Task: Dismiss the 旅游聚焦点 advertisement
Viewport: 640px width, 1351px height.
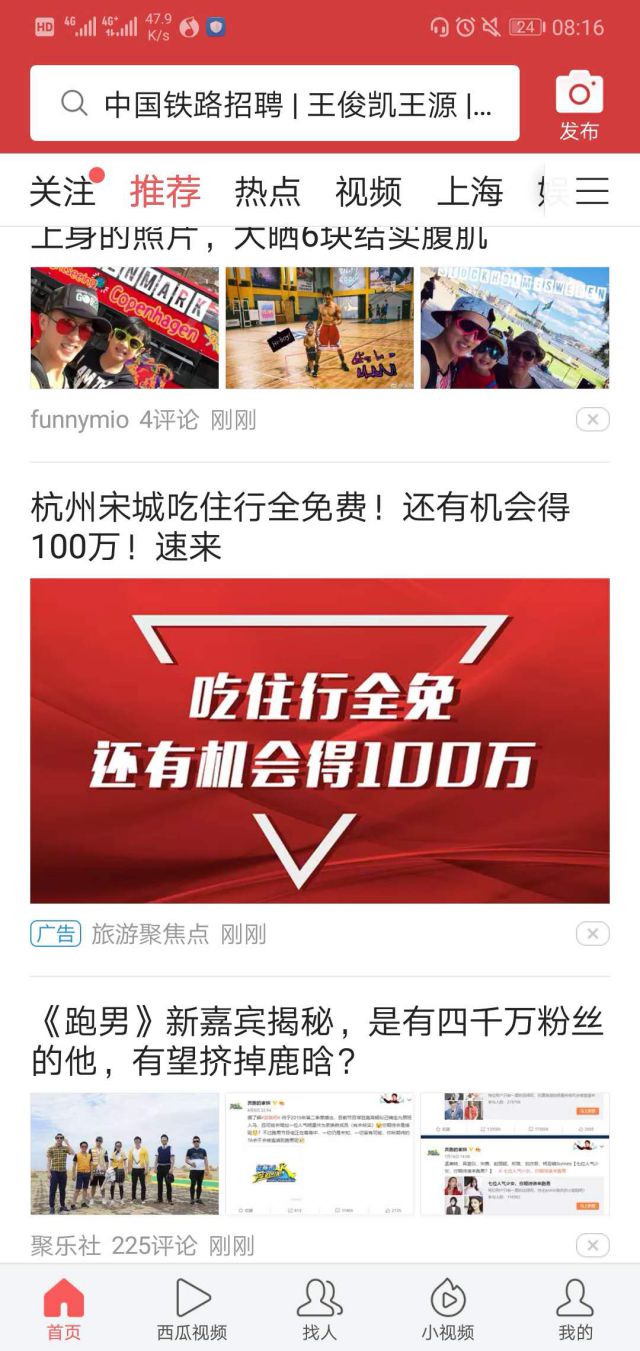Action: (x=592, y=934)
